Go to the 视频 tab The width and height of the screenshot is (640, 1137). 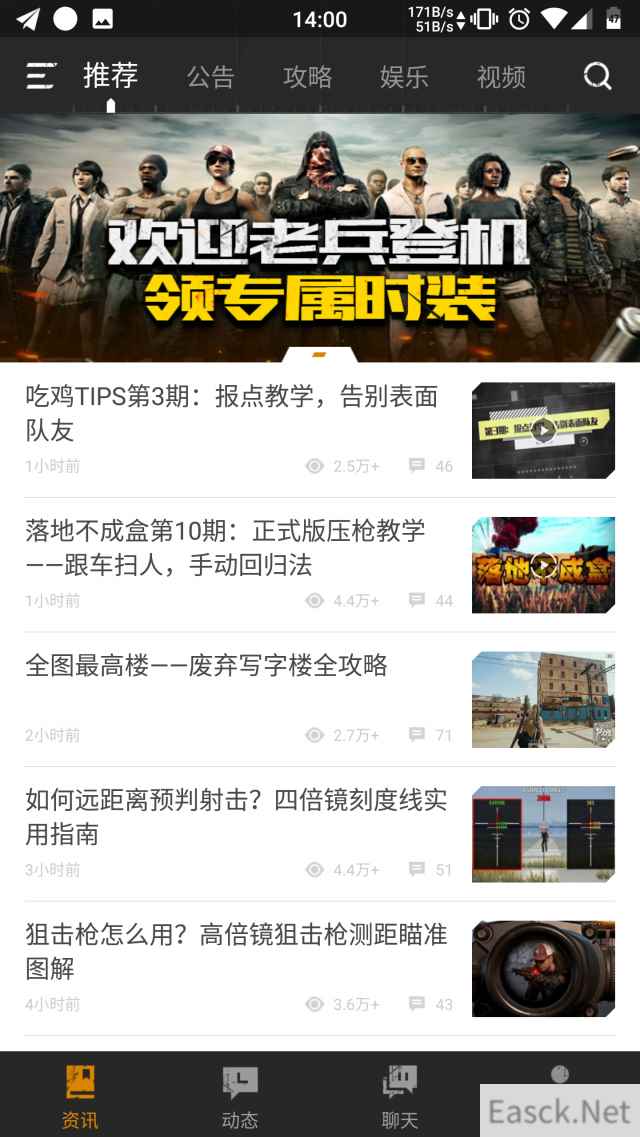point(501,77)
